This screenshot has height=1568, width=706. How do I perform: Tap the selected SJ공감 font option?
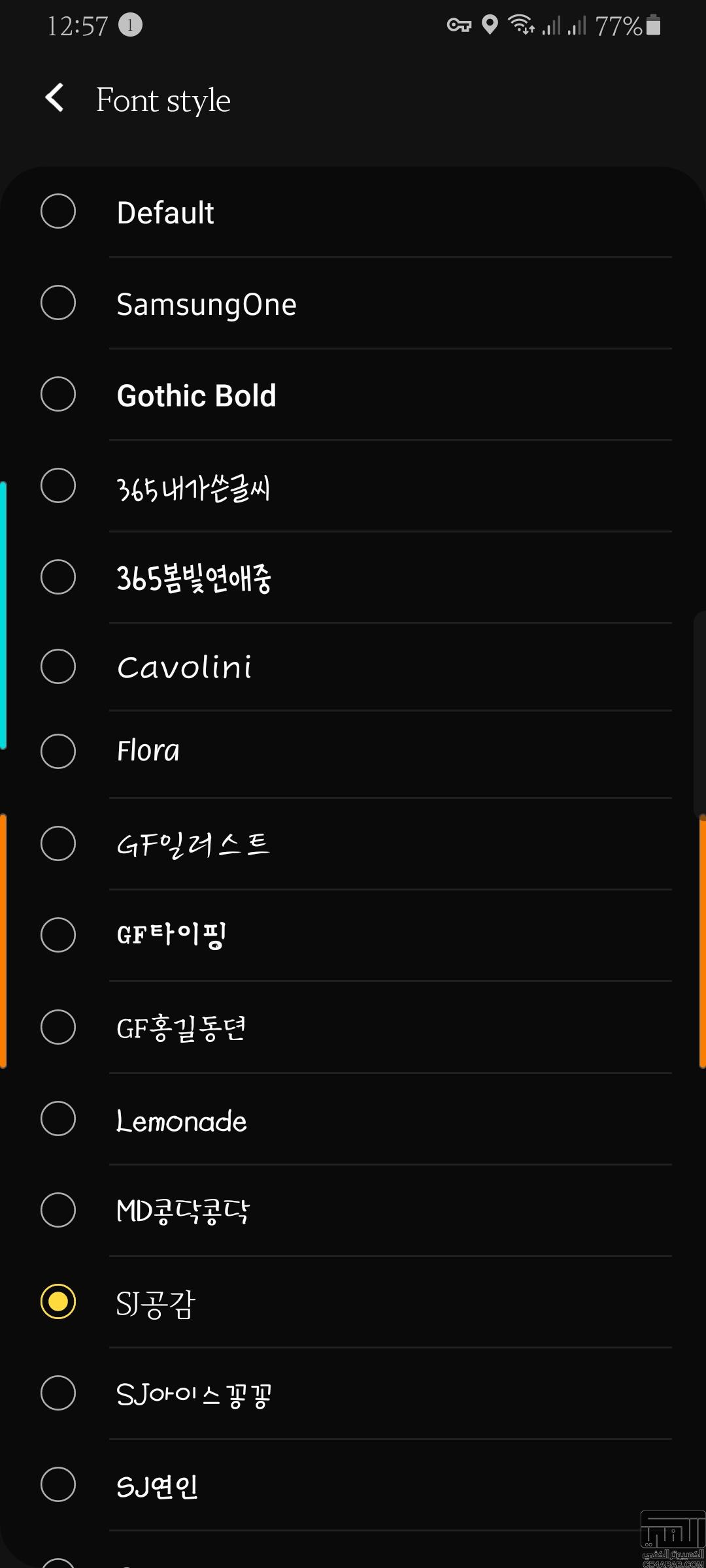coord(353,1302)
